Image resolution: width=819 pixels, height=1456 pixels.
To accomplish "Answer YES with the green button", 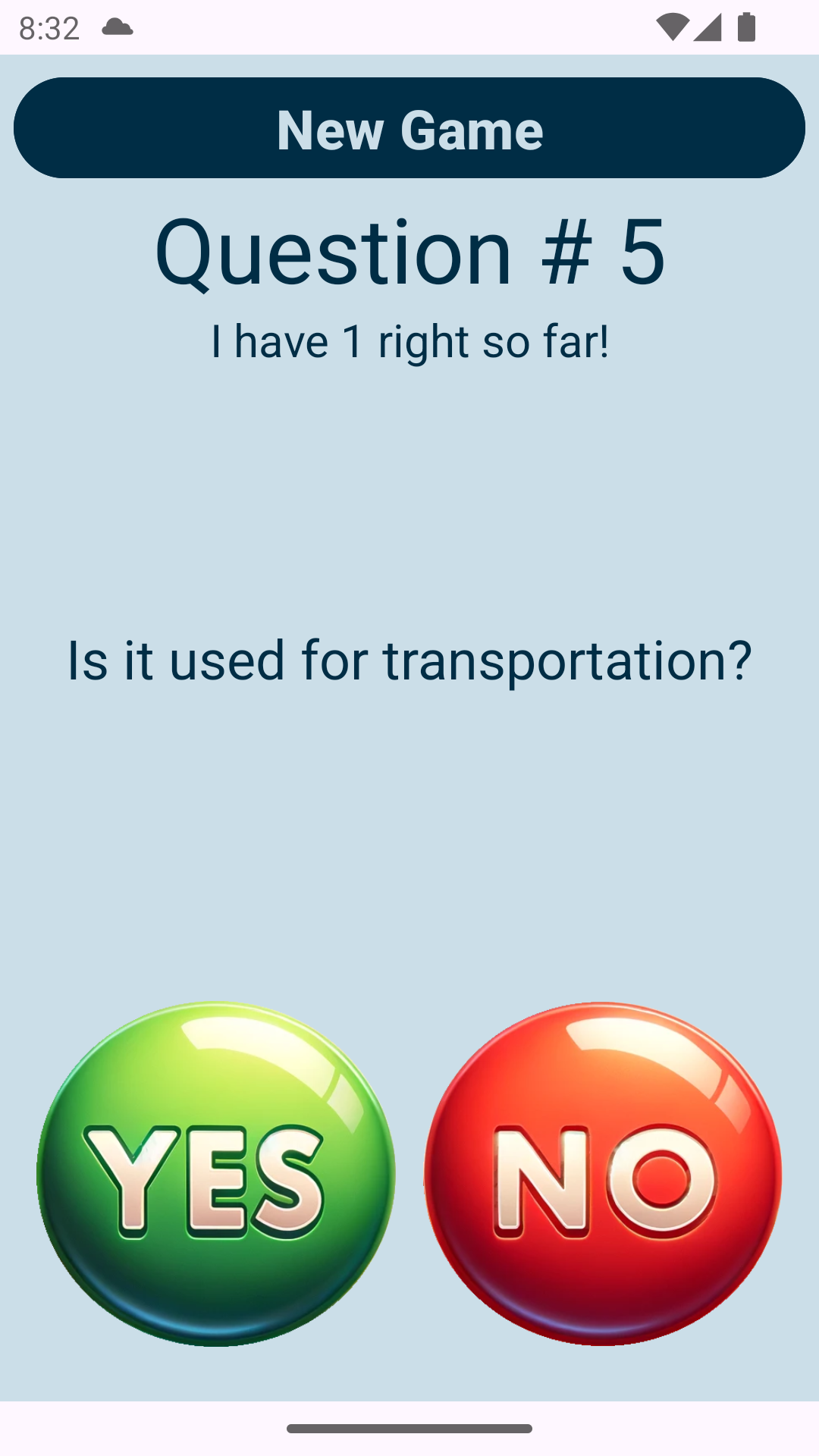I will tap(216, 1174).
